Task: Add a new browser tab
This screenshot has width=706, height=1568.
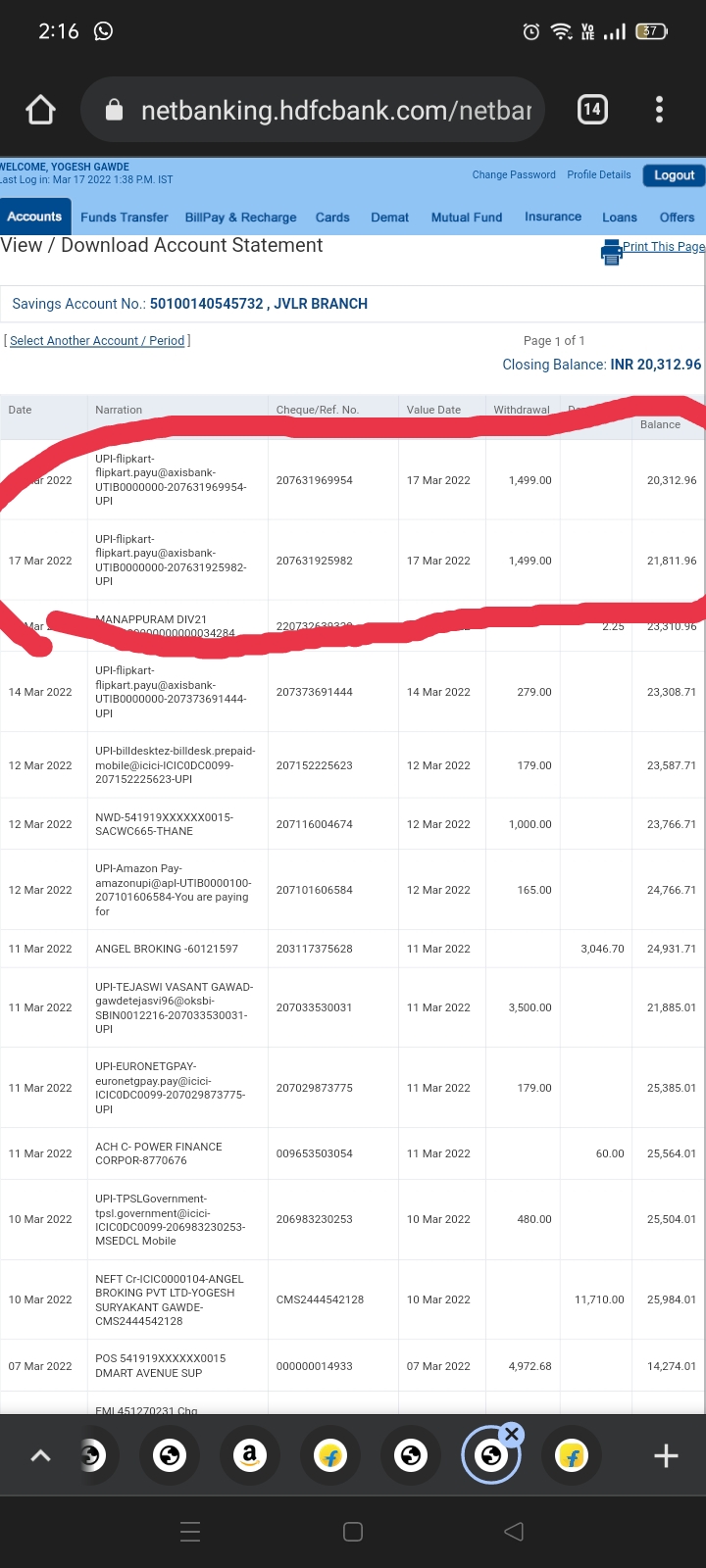Action: (666, 1456)
